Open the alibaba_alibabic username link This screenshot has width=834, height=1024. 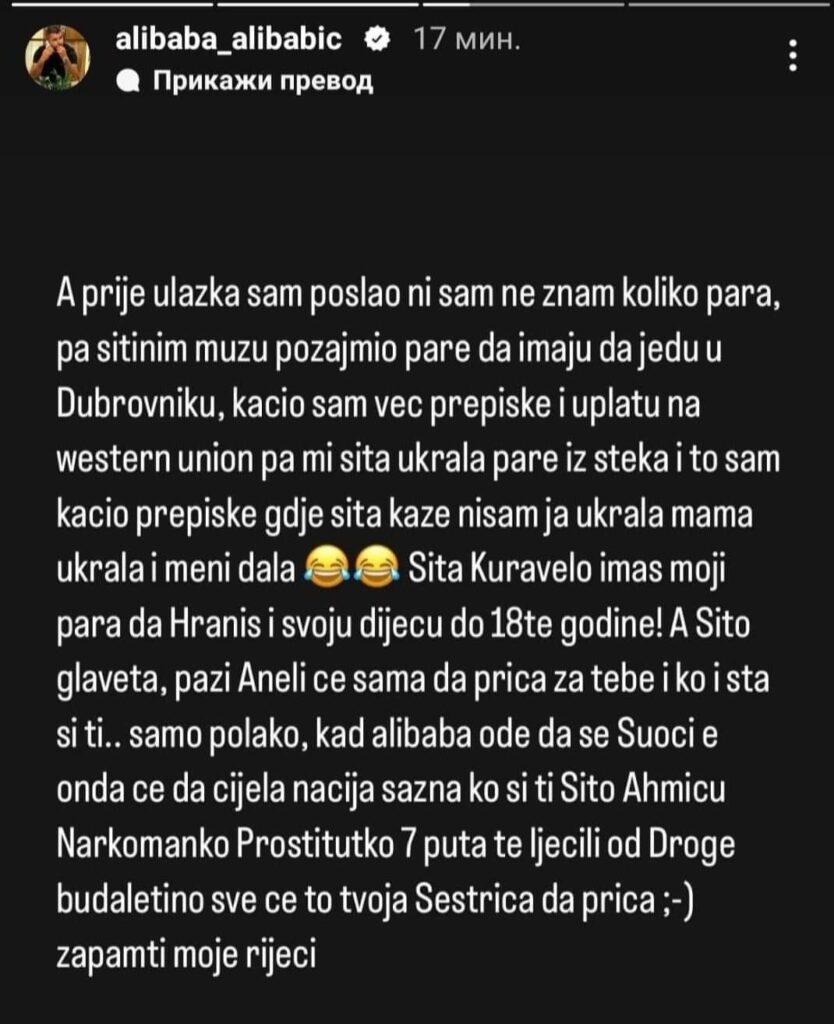[x=230, y=39]
